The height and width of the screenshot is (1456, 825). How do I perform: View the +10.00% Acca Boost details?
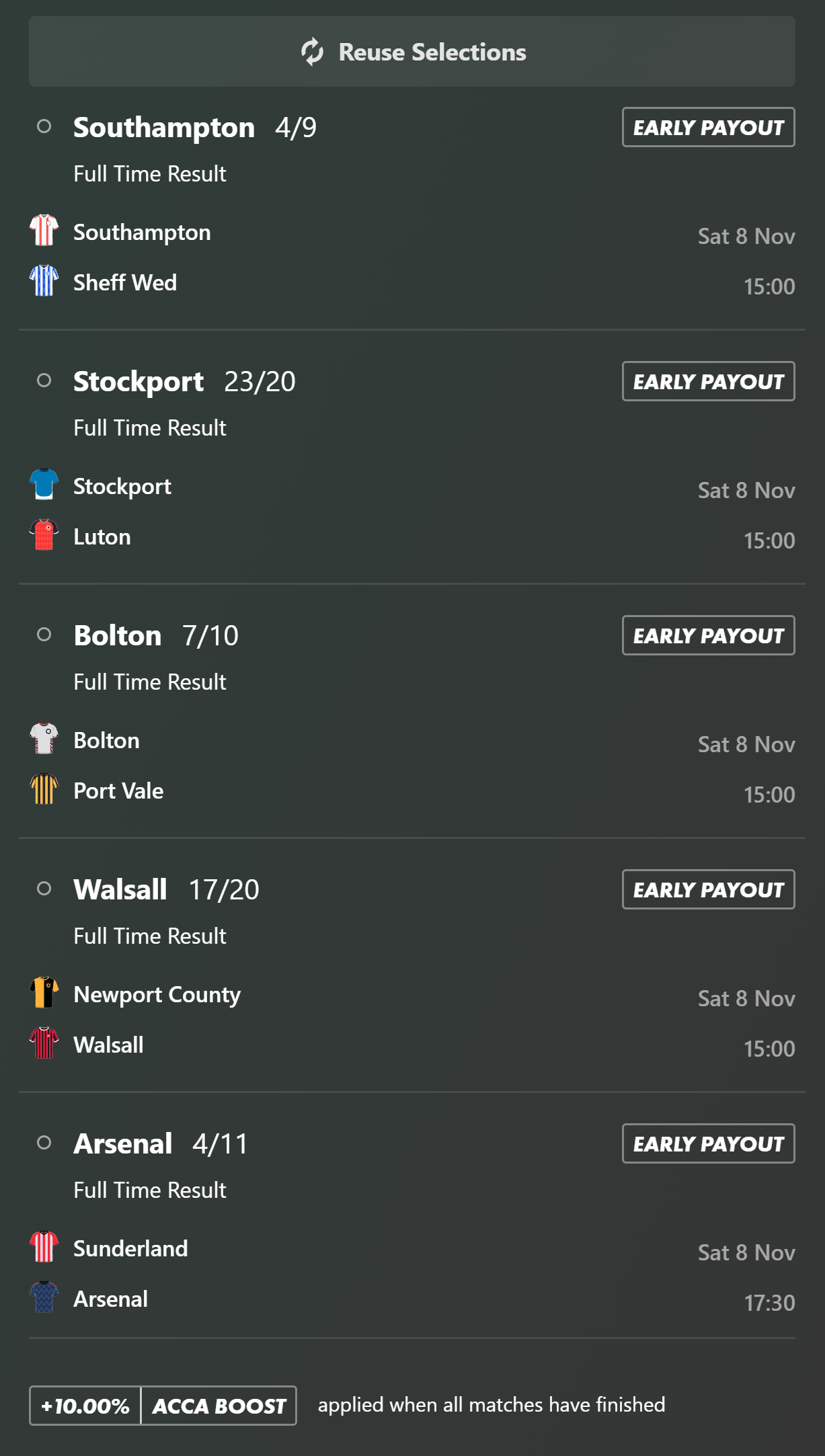pos(163,1406)
